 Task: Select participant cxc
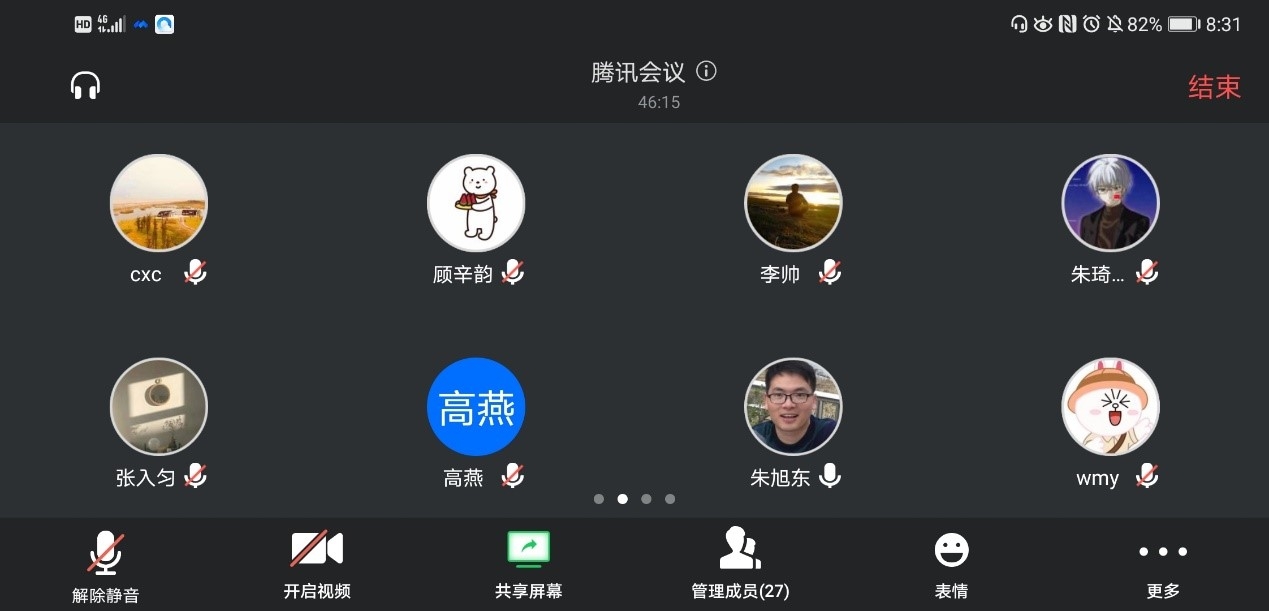(x=159, y=203)
